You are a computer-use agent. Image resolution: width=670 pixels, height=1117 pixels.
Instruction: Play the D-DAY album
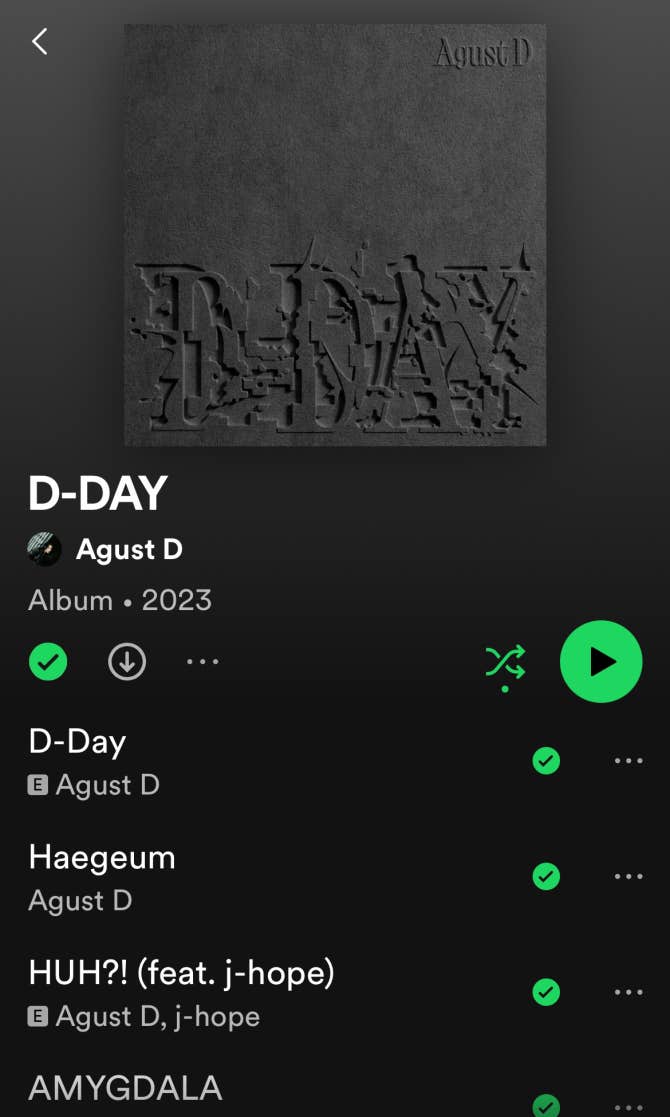click(600, 661)
